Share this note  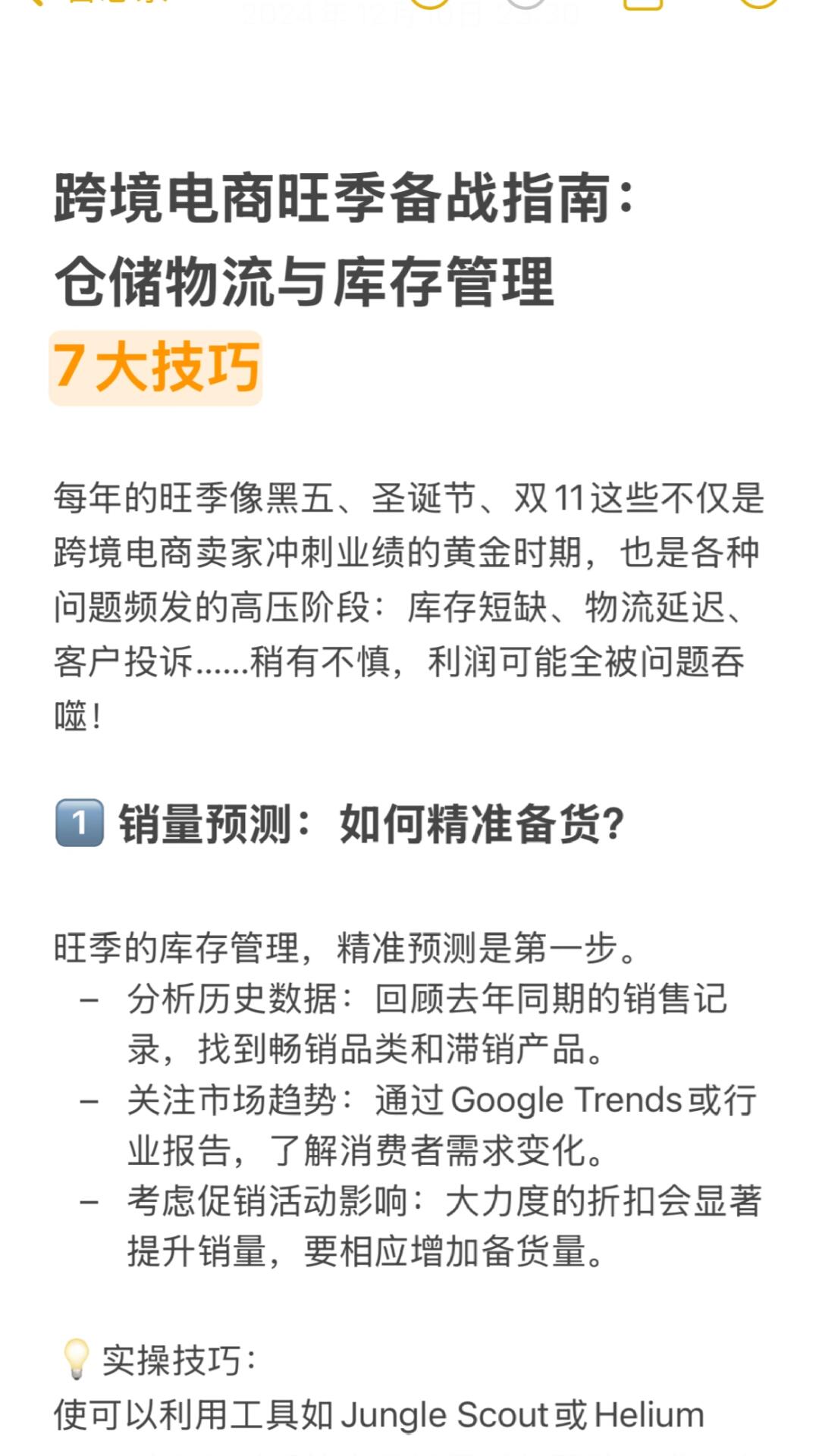pos(643,3)
